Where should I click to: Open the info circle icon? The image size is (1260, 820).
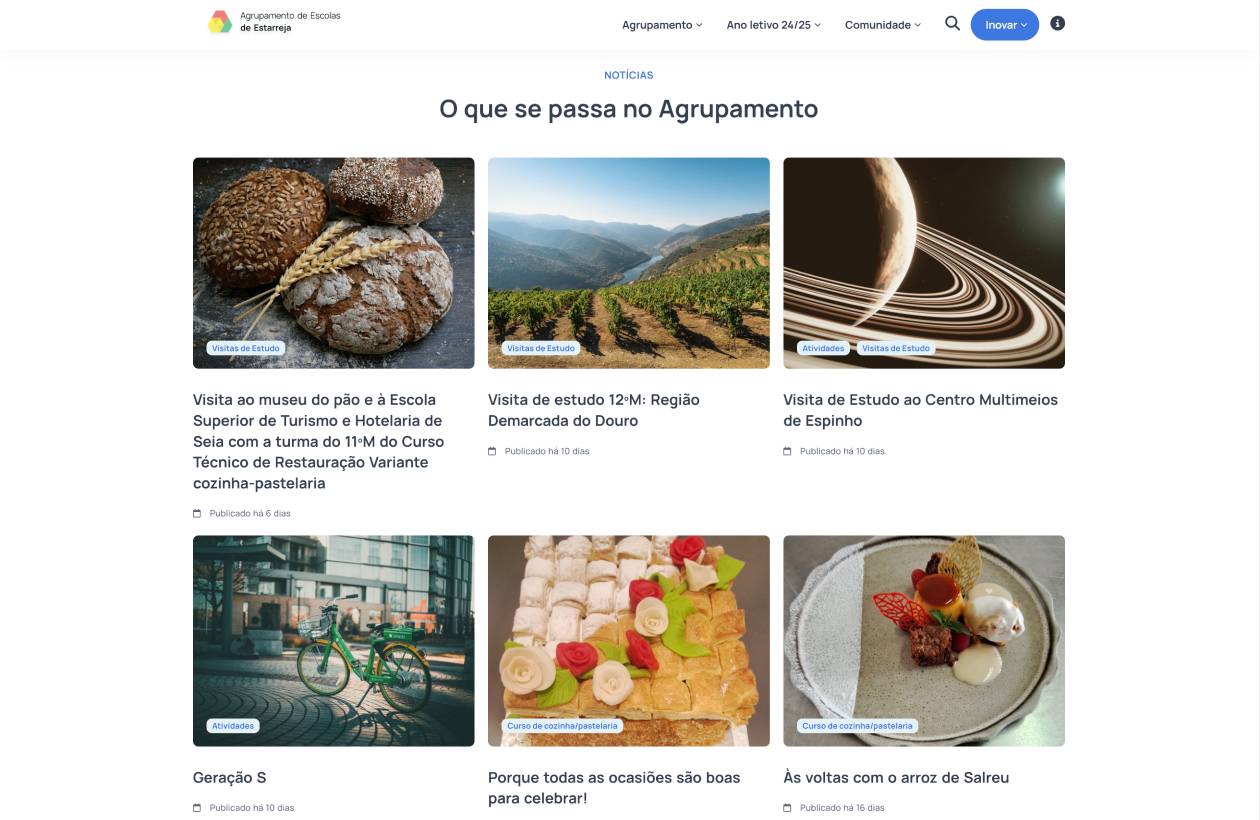1058,24
